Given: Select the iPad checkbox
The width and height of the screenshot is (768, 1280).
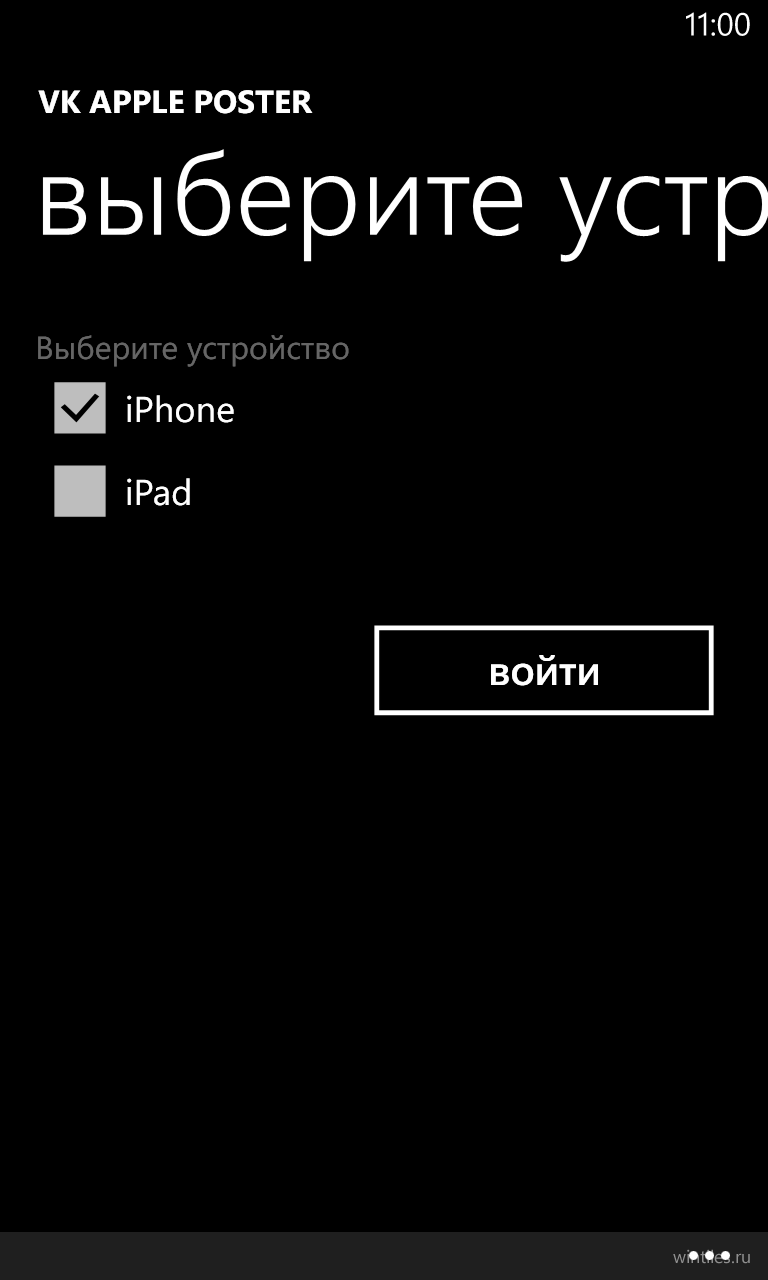Looking at the screenshot, I should point(80,491).
